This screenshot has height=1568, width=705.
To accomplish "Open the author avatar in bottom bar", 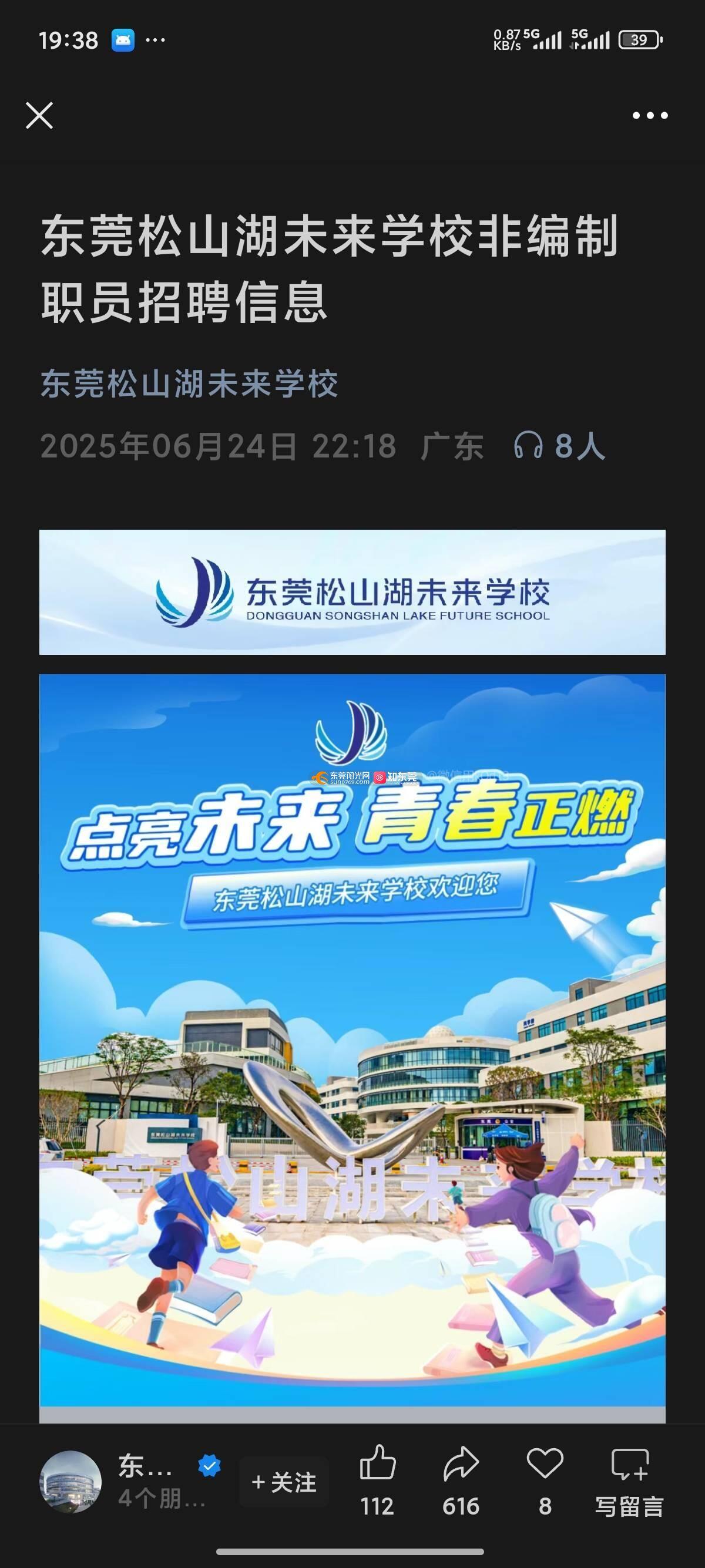I will click(70, 1482).
